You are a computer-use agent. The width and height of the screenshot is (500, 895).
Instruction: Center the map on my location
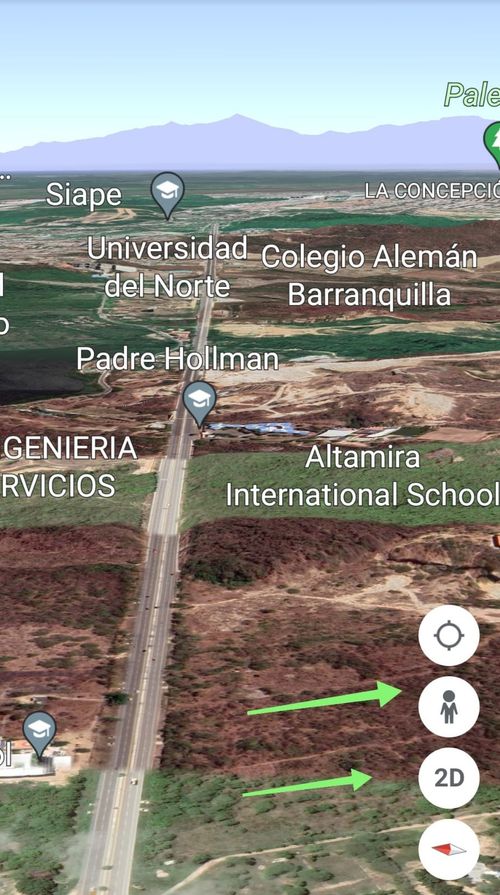click(x=449, y=635)
